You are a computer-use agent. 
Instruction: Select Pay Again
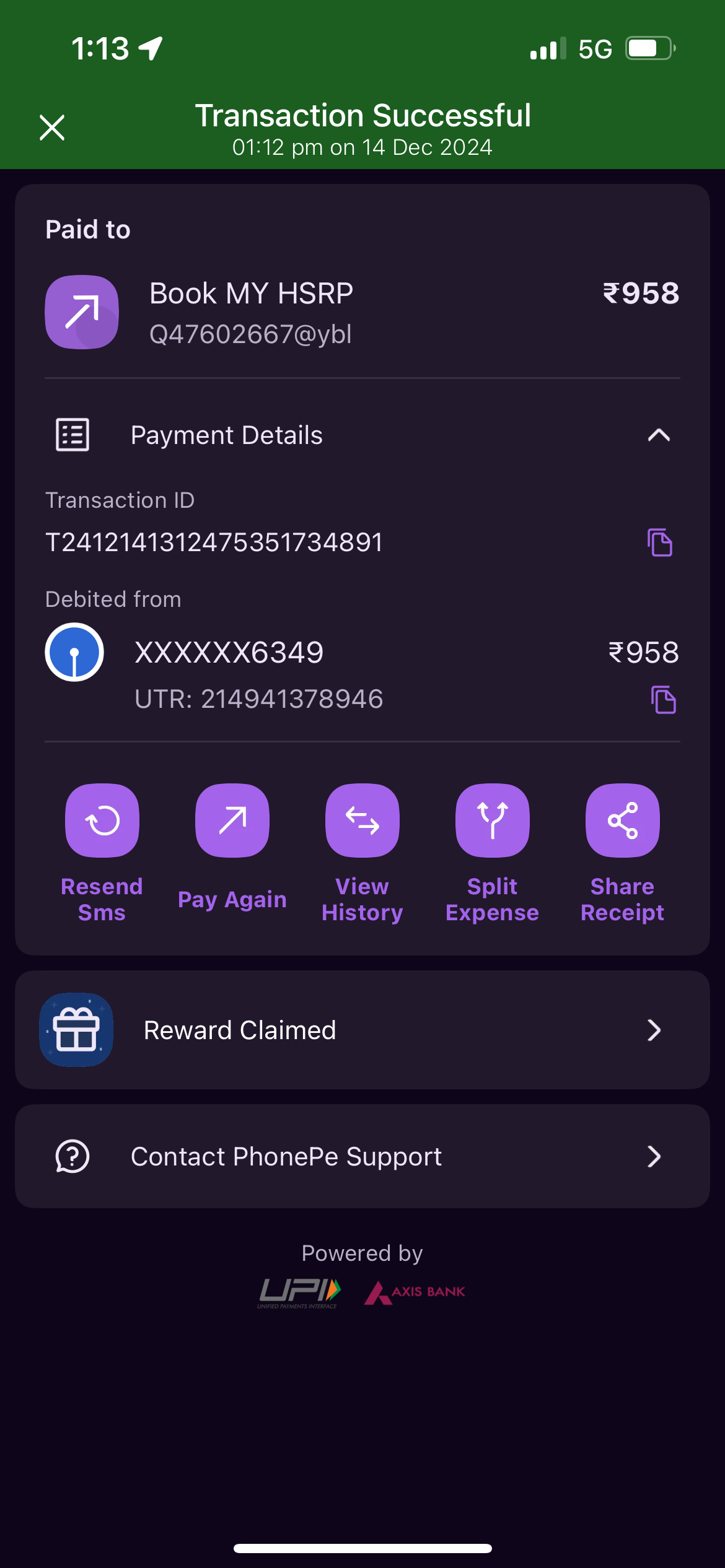pyautogui.click(x=232, y=821)
